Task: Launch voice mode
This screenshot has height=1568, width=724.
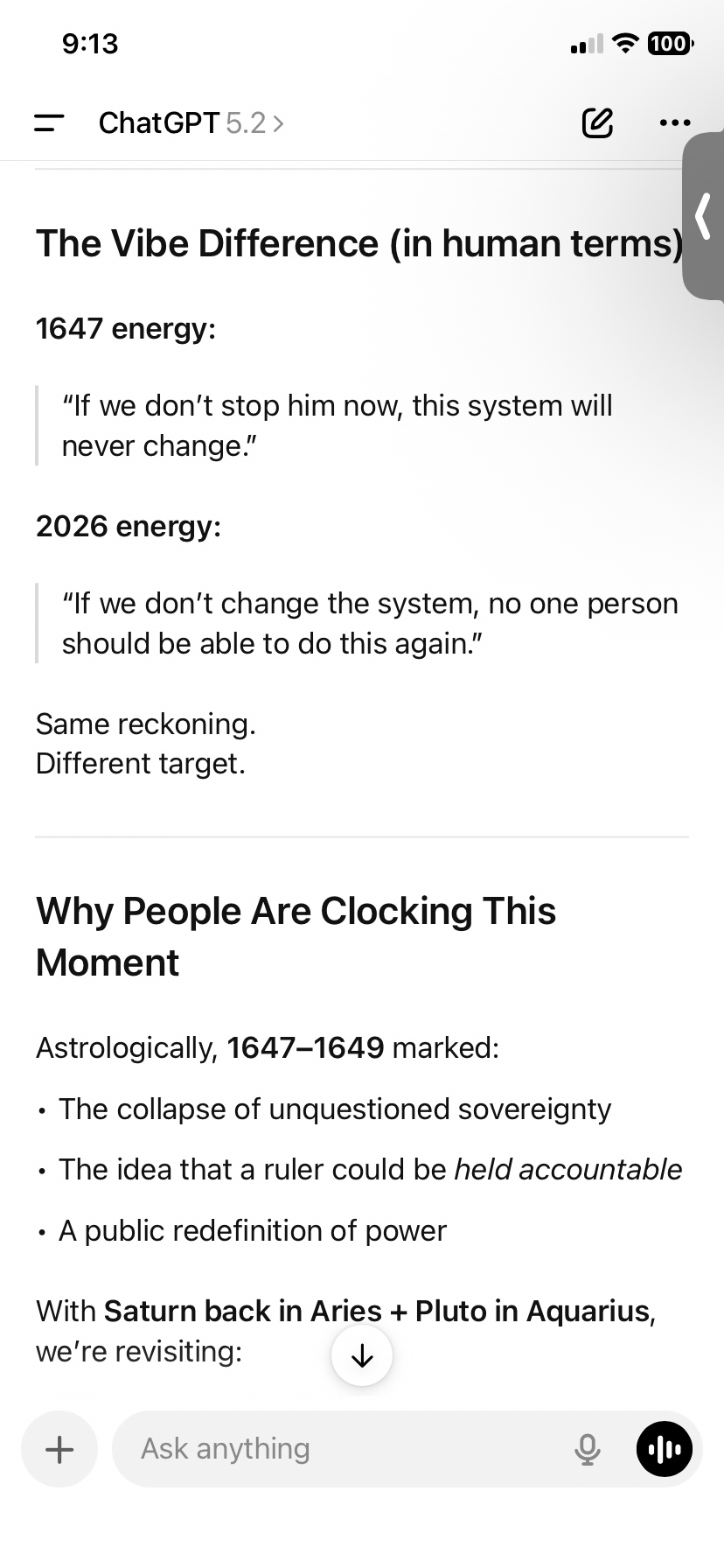Action: coord(665,1450)
